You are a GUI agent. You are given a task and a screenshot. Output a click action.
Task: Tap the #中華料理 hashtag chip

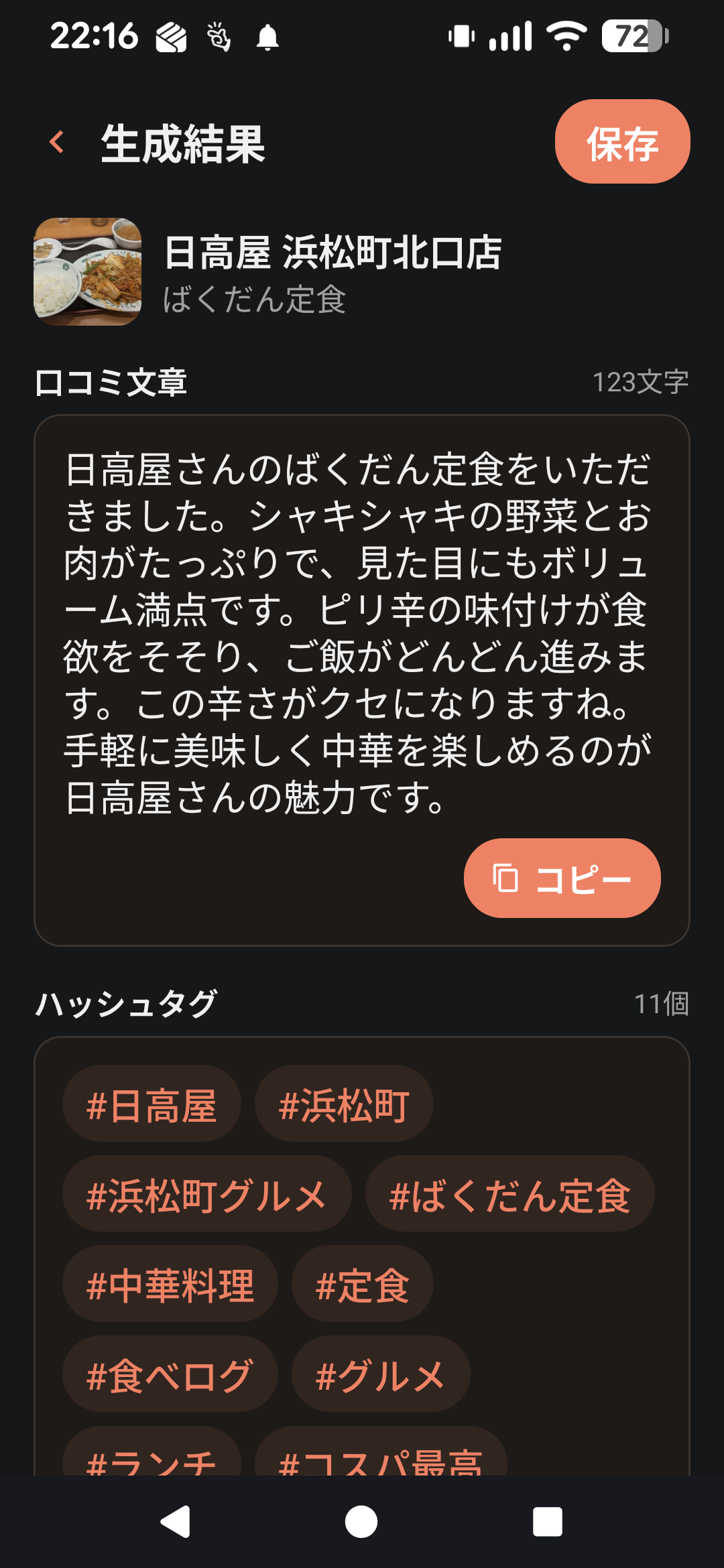pos(170,1284)
